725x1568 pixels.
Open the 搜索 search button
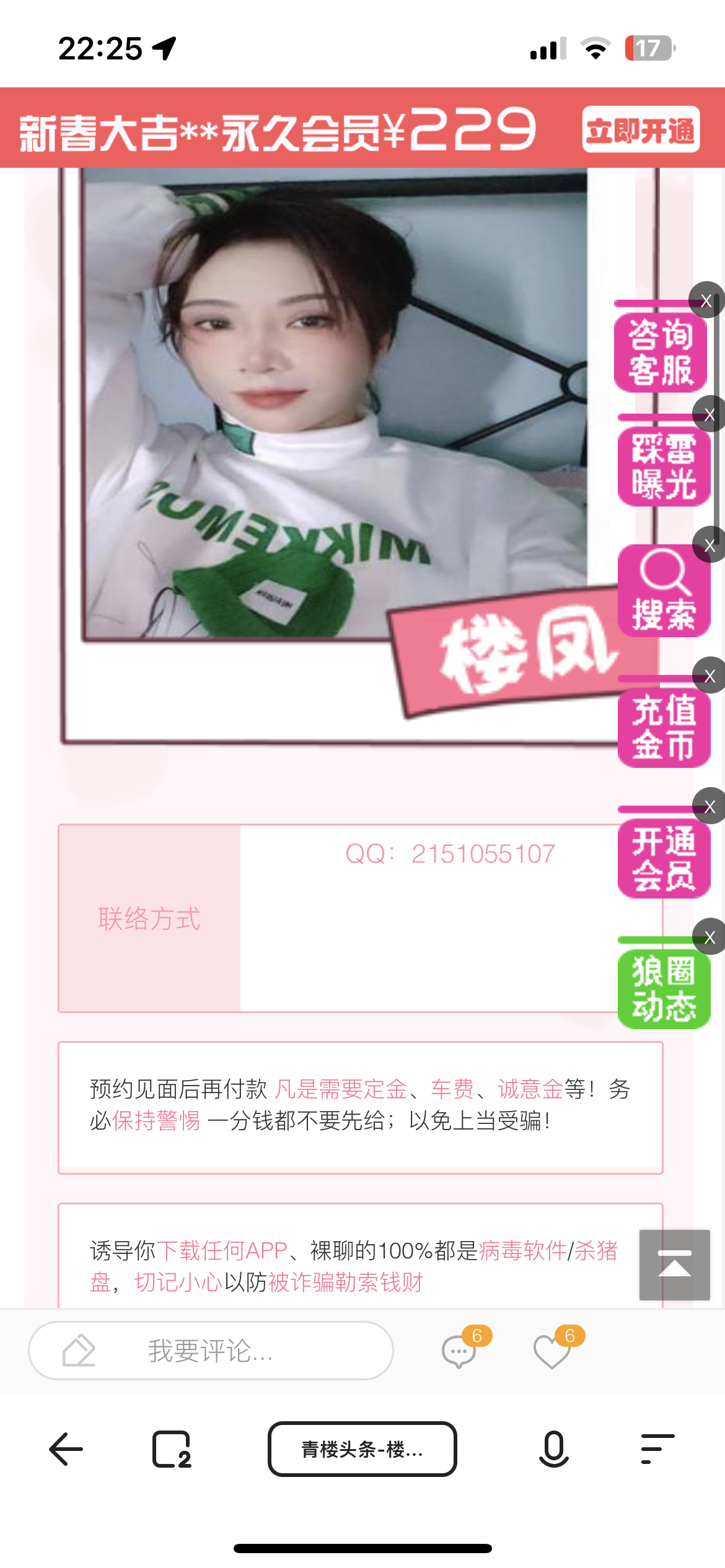pos(663,591)
